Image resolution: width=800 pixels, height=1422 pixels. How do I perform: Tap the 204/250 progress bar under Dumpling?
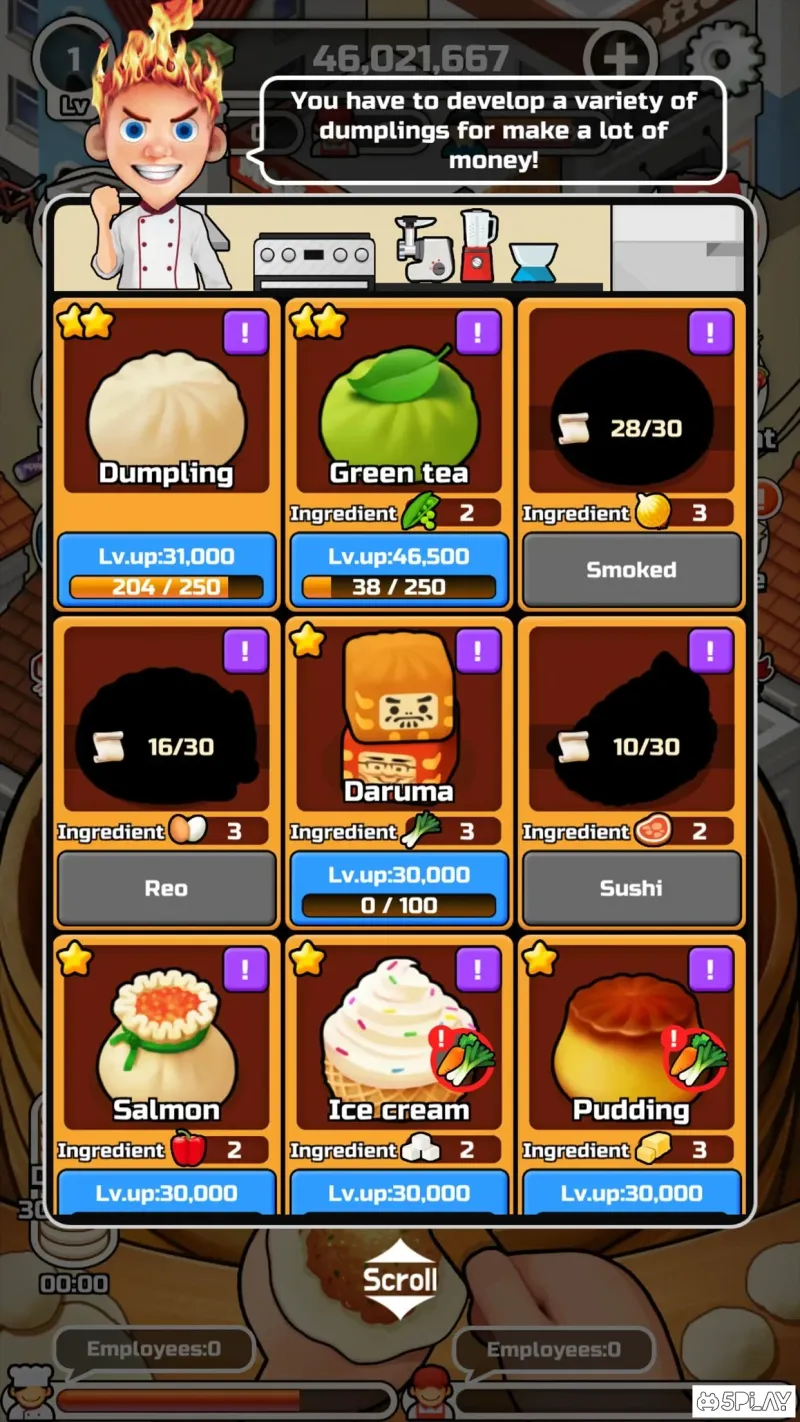165,587
